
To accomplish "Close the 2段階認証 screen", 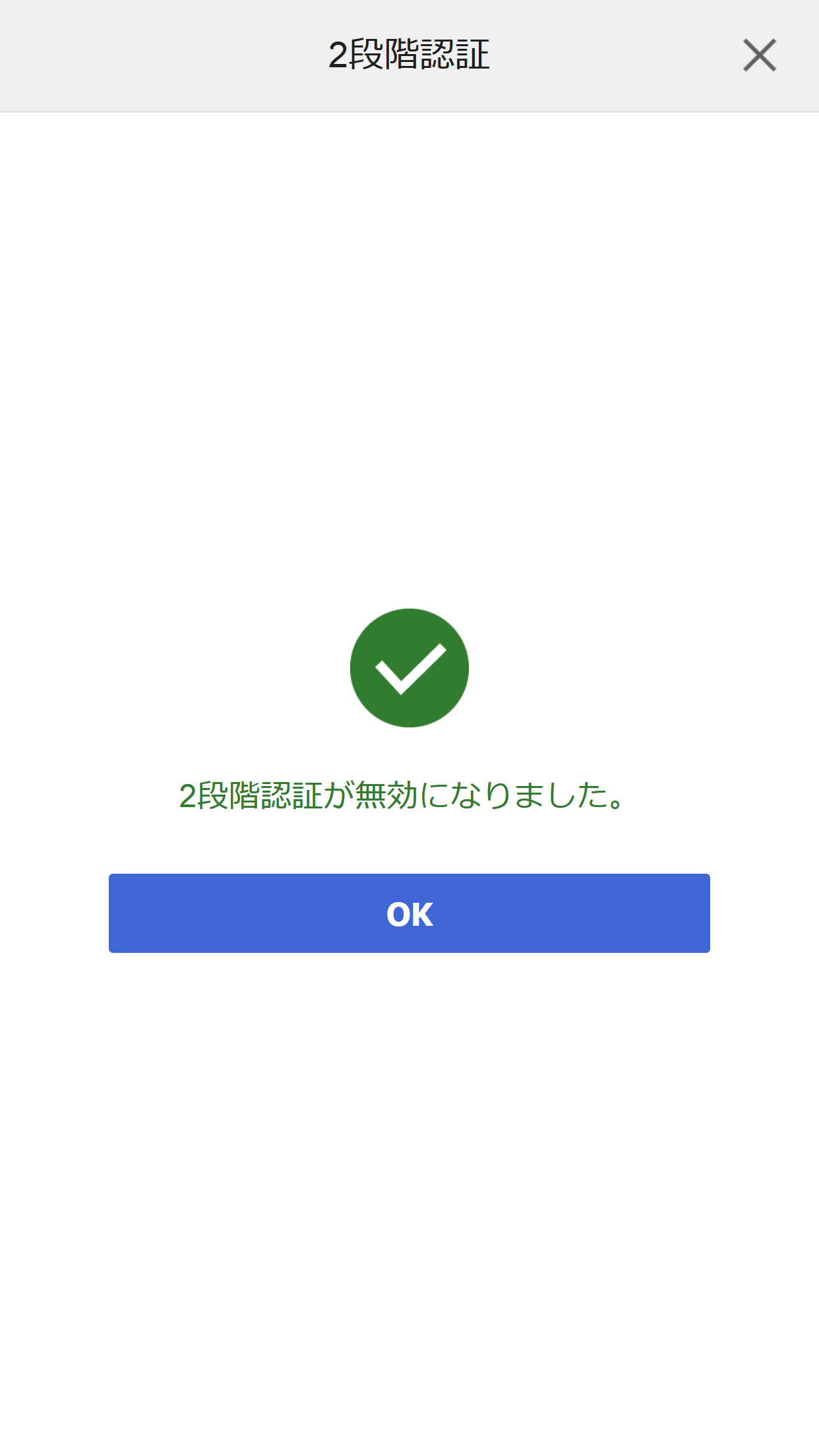I will point(760,55).
